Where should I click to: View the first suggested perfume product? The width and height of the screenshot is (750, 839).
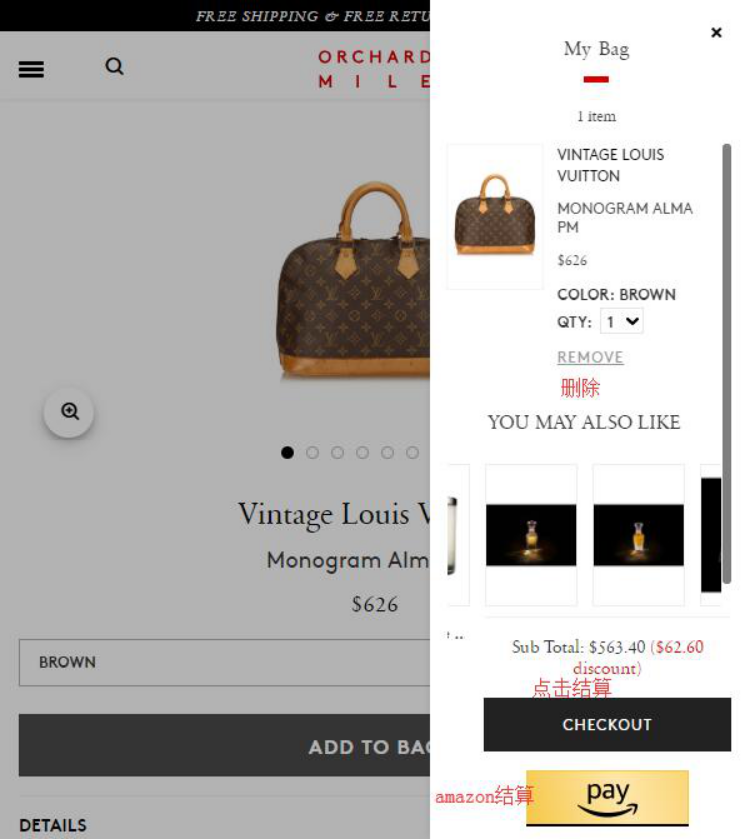[531, 535]
